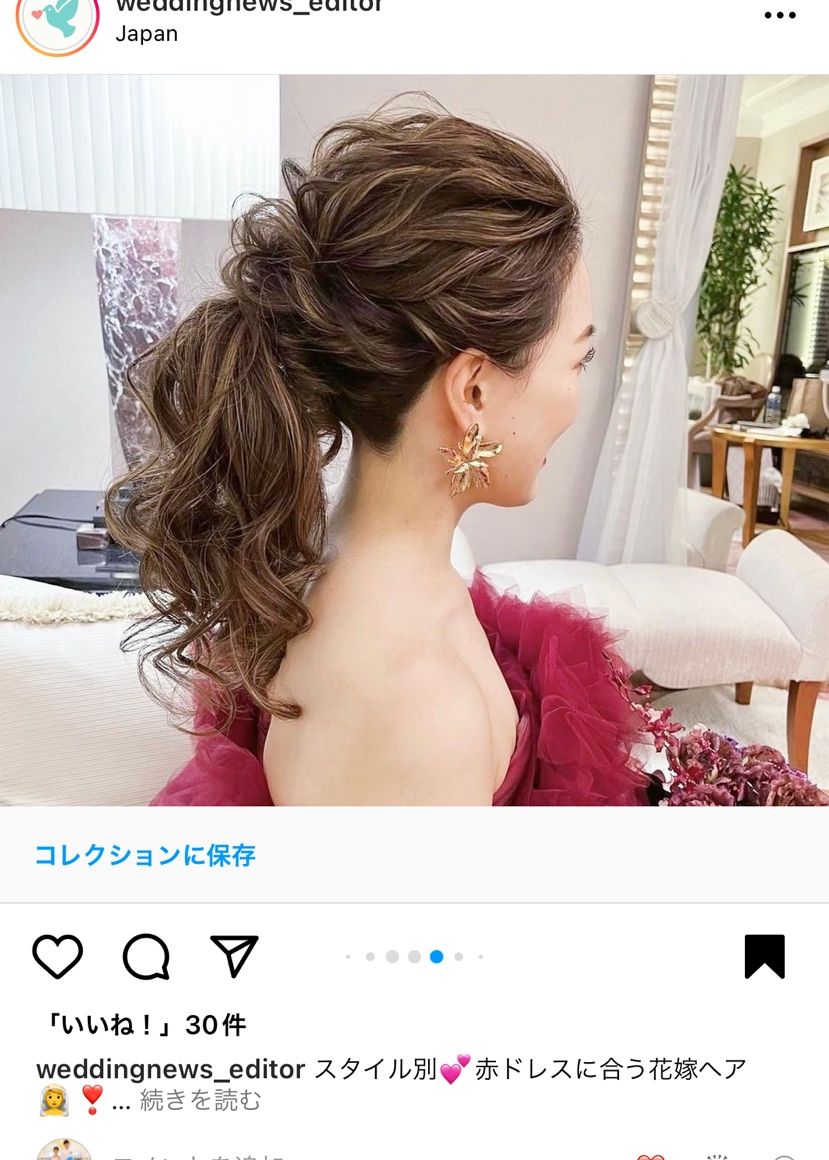Viewport: 829px width, 1160px height.
Task: Open weddingnews_editor profile picture
Action: [x=57, y=18]
